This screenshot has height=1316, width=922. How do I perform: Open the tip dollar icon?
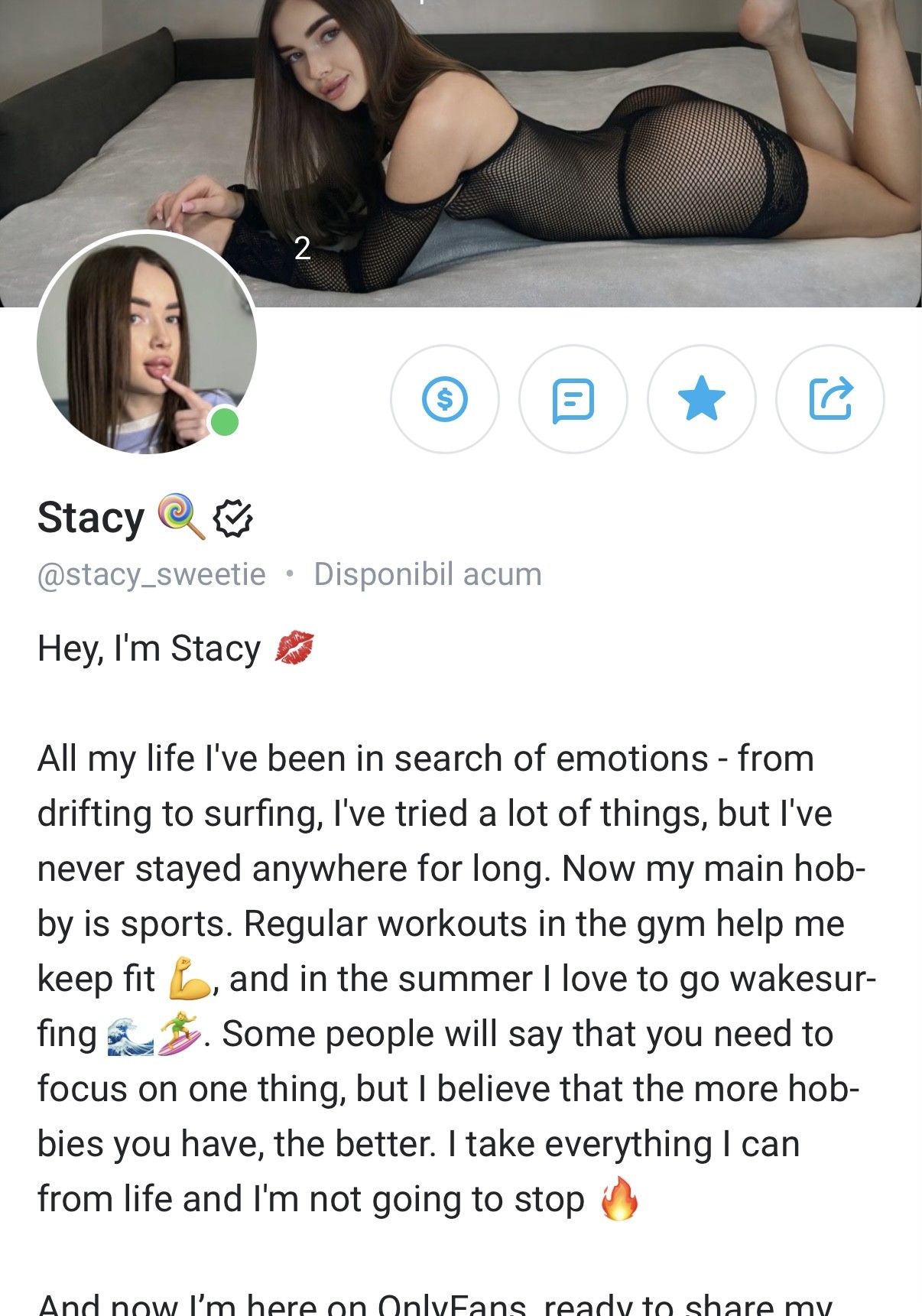[x=446, y=399]
